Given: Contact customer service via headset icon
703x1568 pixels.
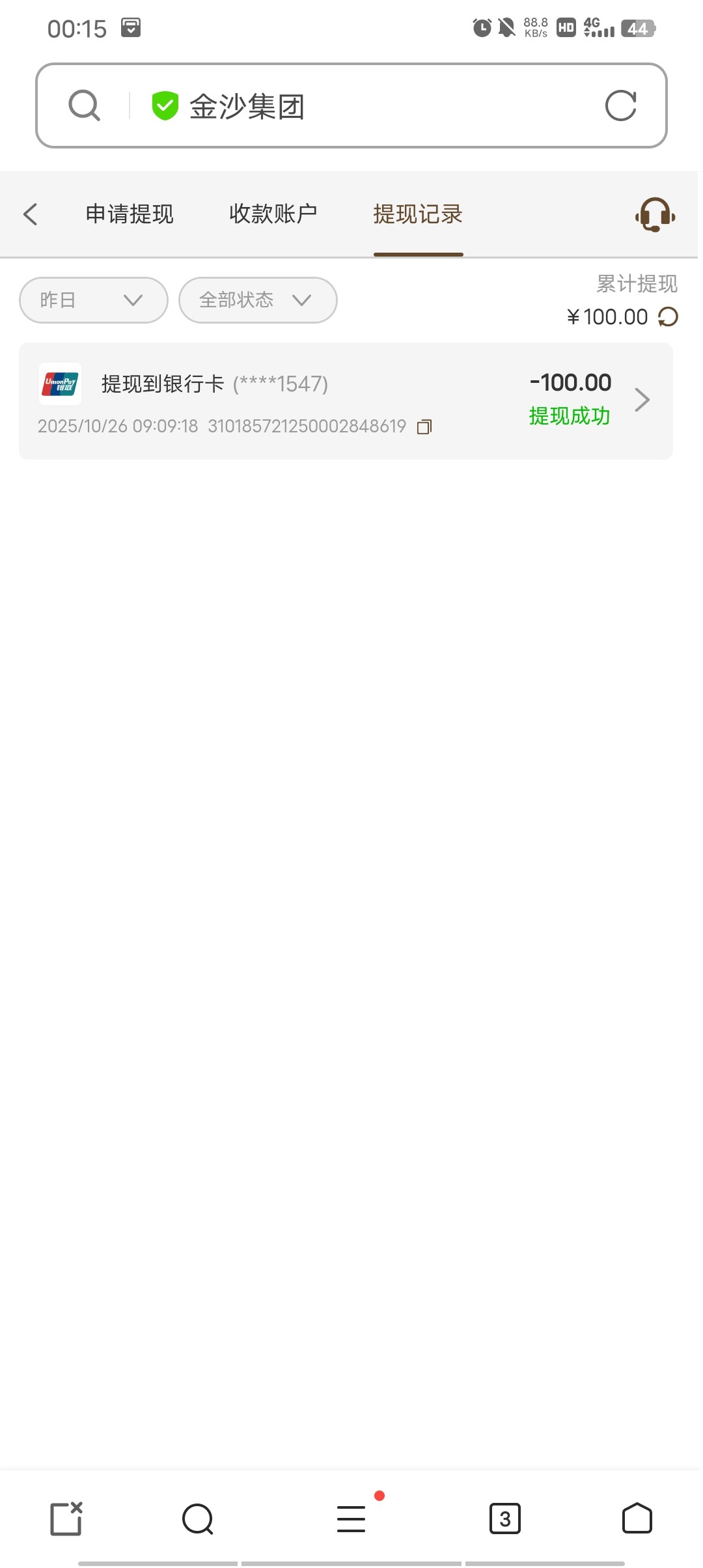Looking at the screenshot, I should (655, 214).
